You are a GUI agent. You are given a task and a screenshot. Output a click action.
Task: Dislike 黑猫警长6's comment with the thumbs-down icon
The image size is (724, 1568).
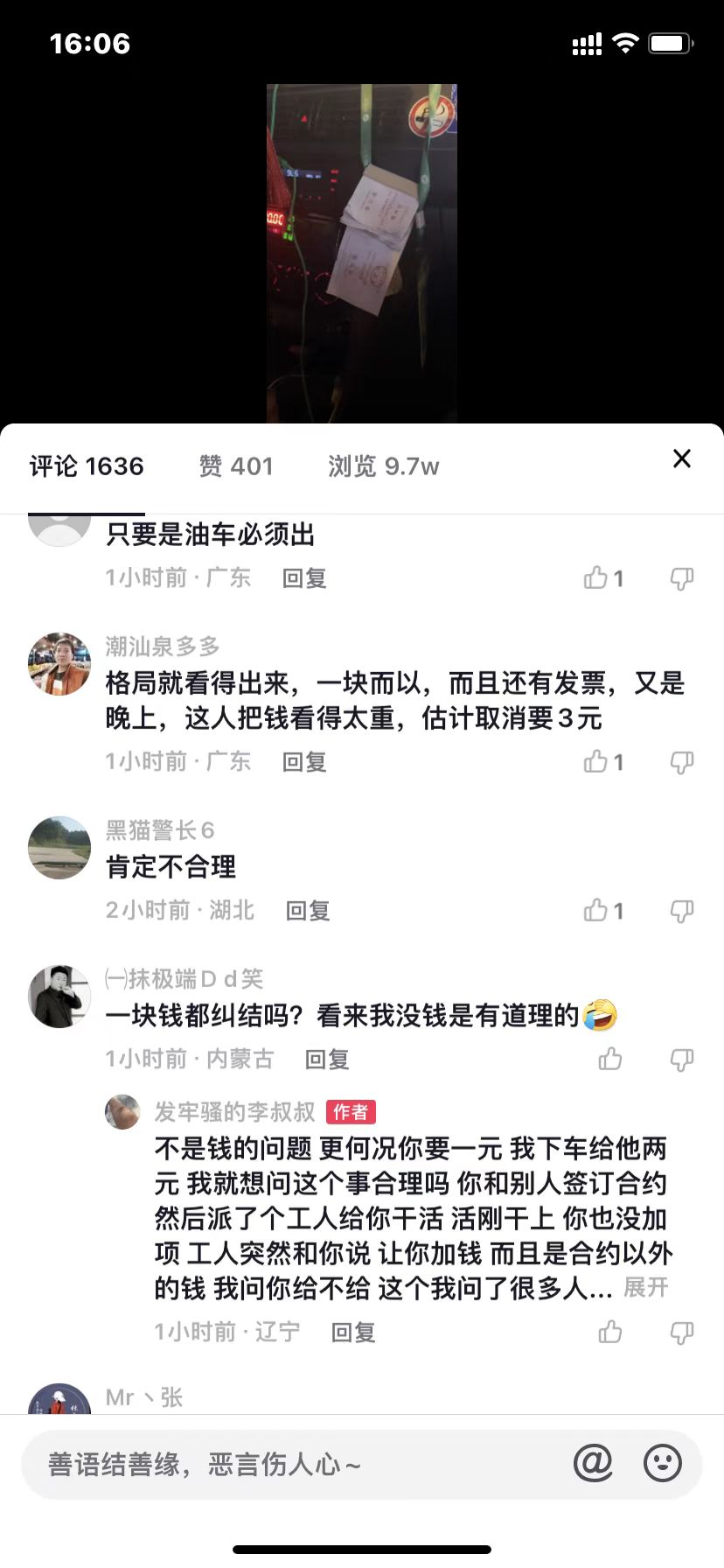click(682, 910)
